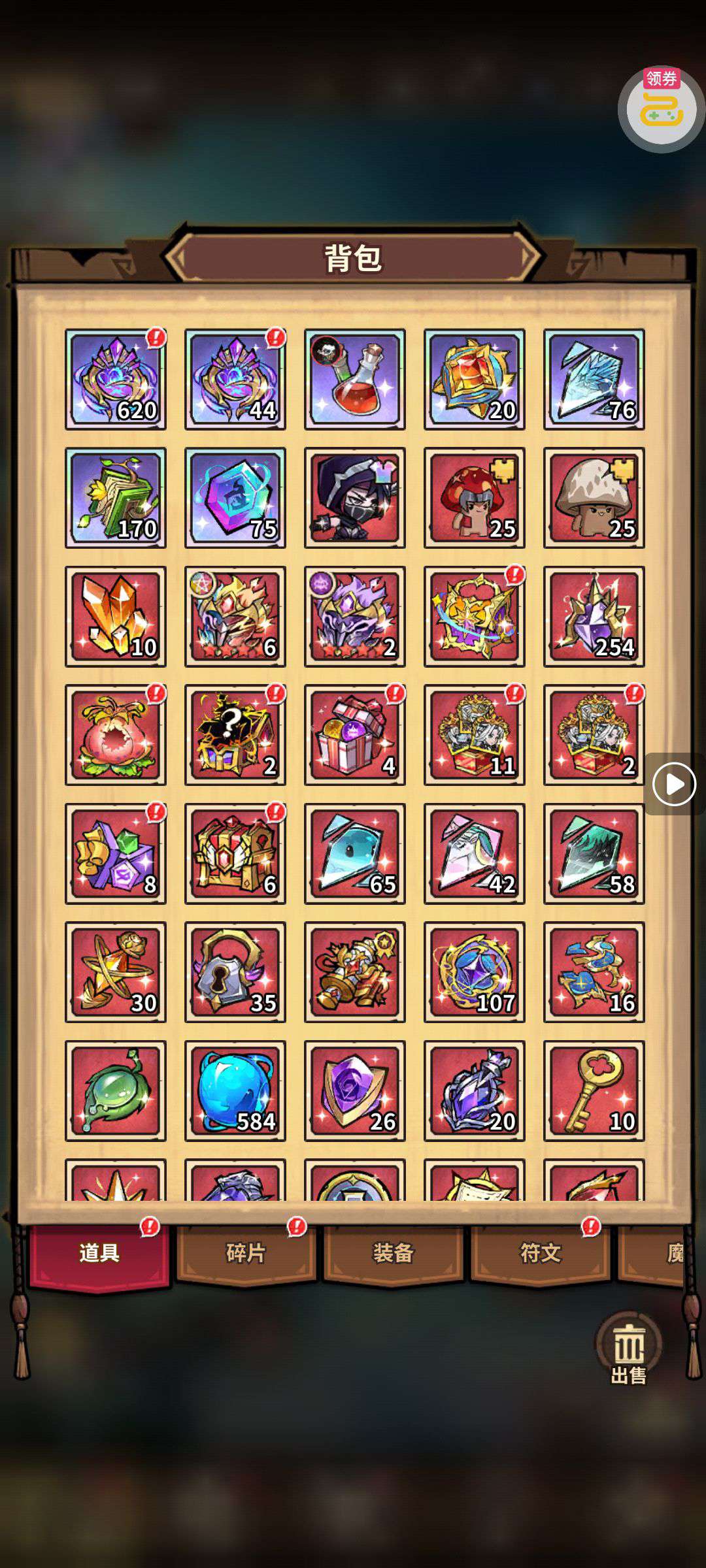Select the hooded ninja character item

coord(355,498)
